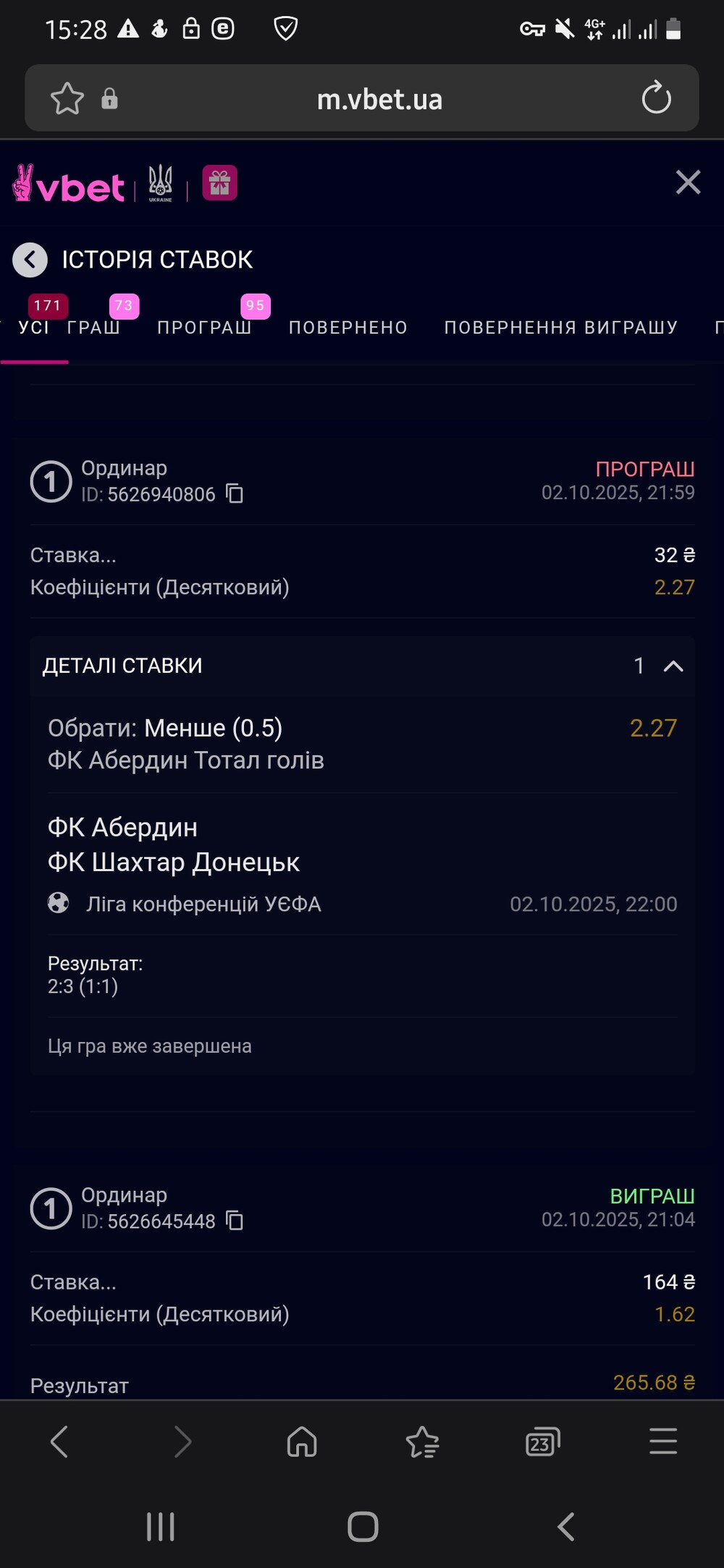The image size is (724, 1568).
Task: Reload the m.vbet.ua page
Action: tap(656, 98)
